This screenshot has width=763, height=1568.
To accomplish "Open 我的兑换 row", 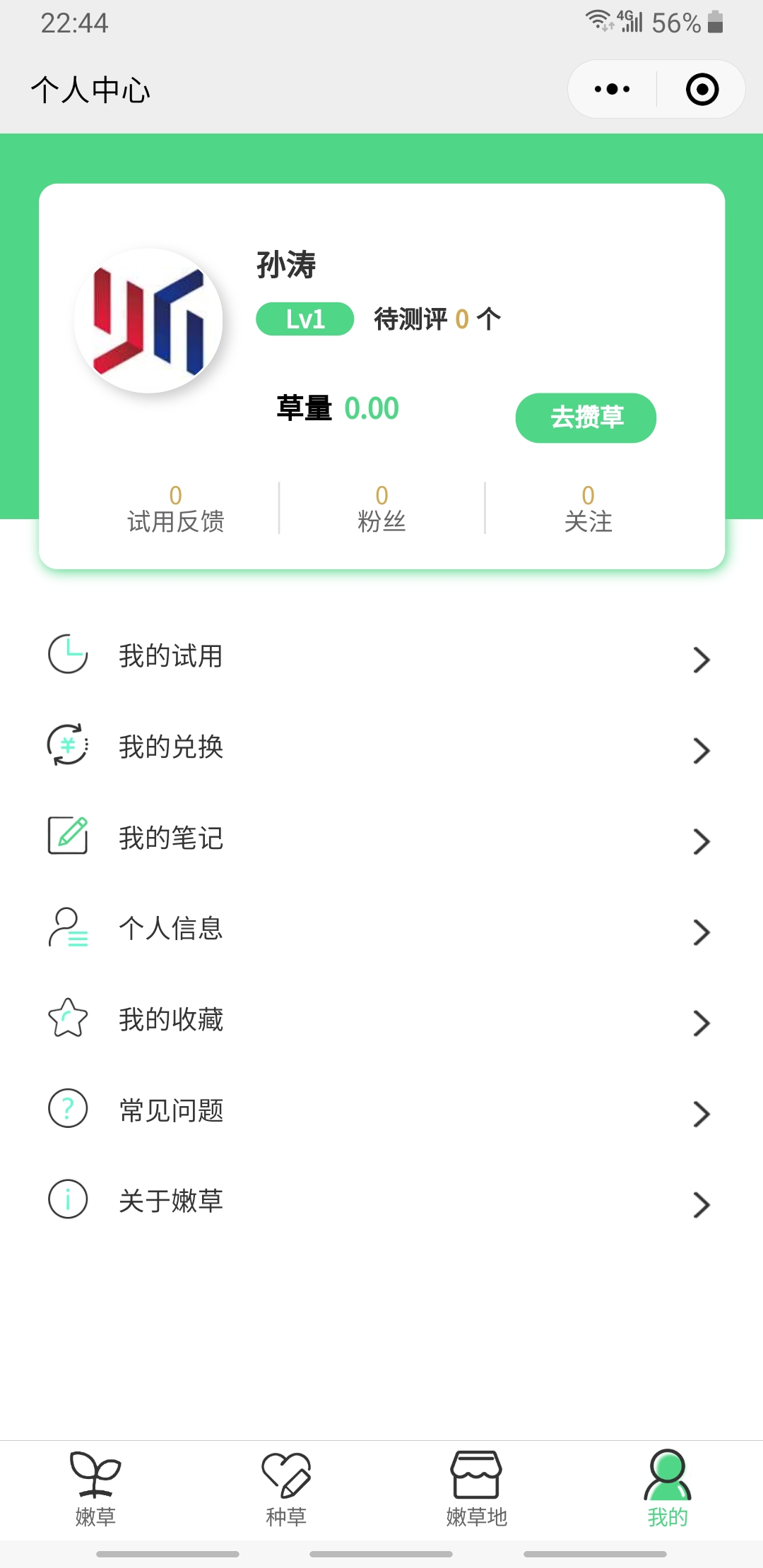I will click(381, 747).
